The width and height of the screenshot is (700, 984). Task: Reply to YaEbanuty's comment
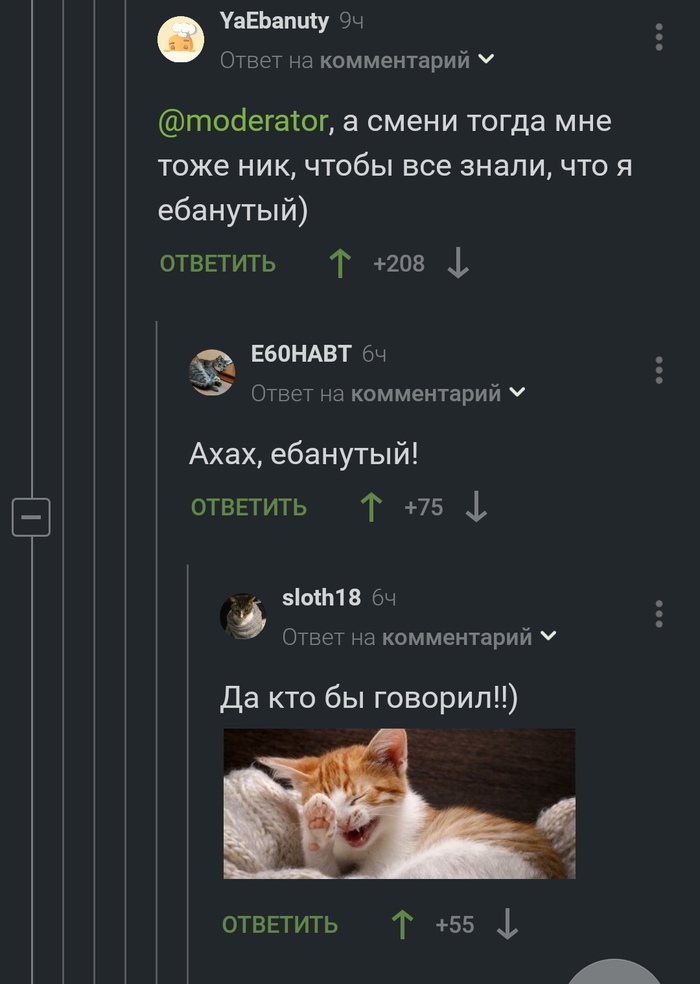point(217,264)
